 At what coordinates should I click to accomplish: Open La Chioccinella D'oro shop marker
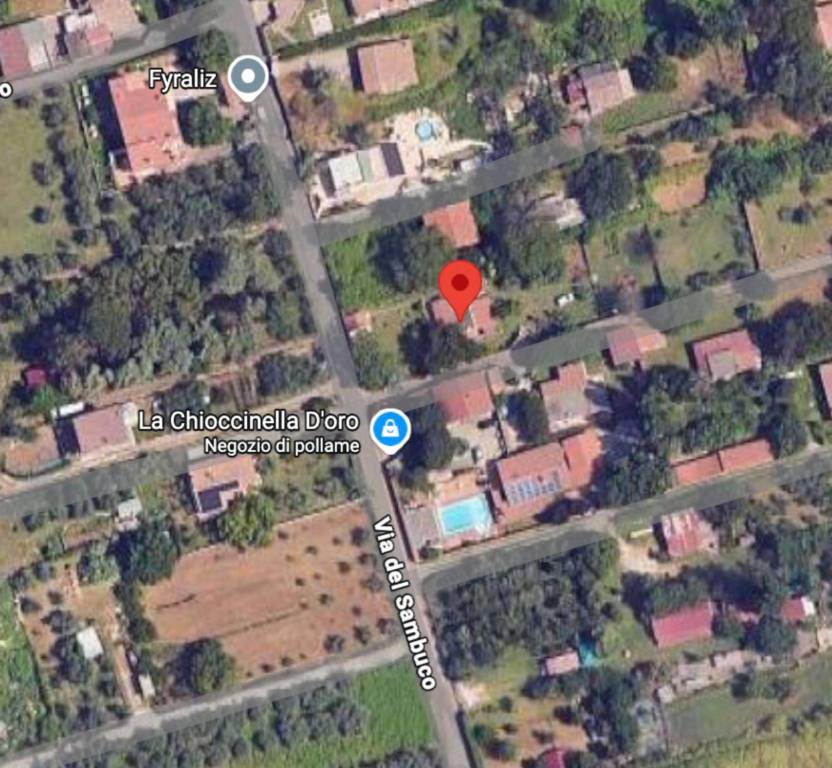pyautogui.click(x=389, y=429)
